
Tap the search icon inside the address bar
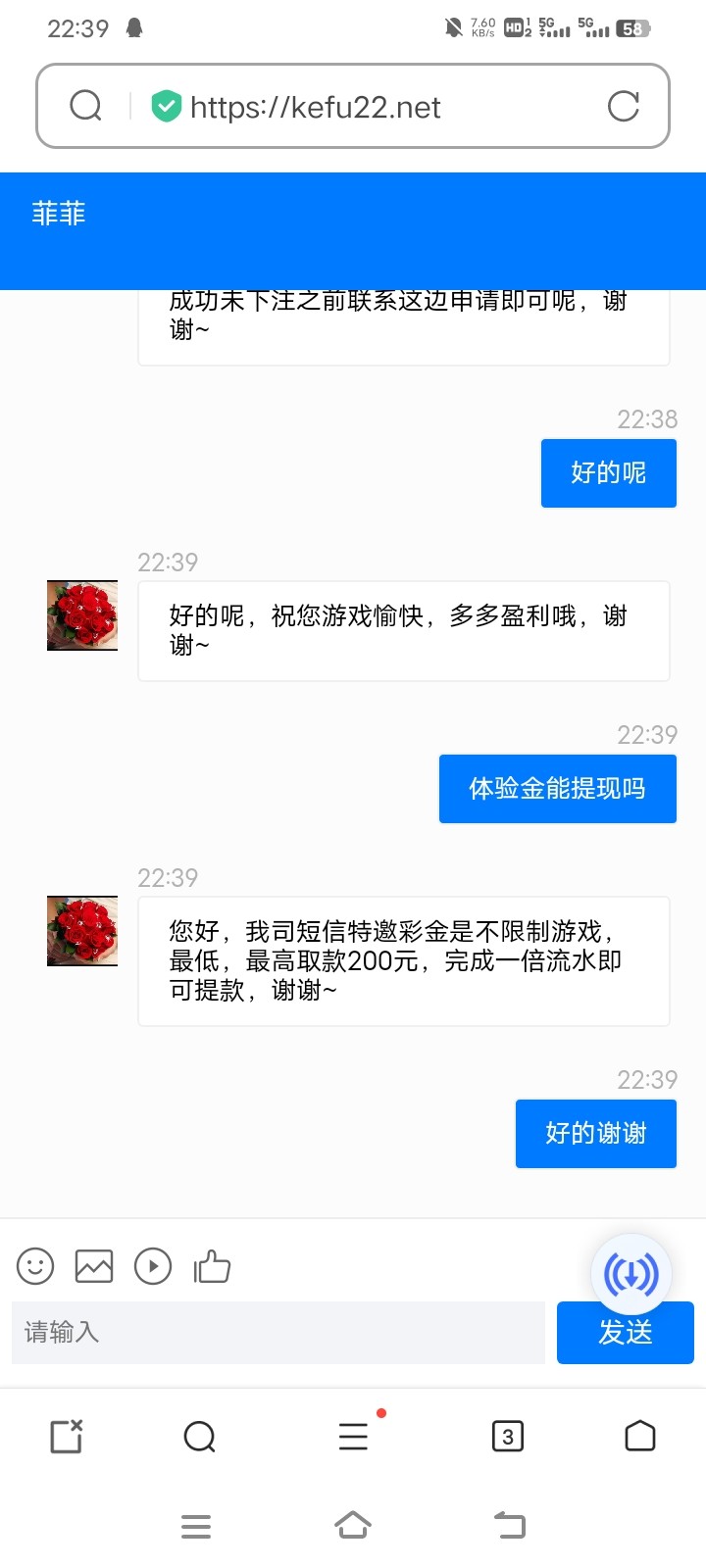click(85, 107)
